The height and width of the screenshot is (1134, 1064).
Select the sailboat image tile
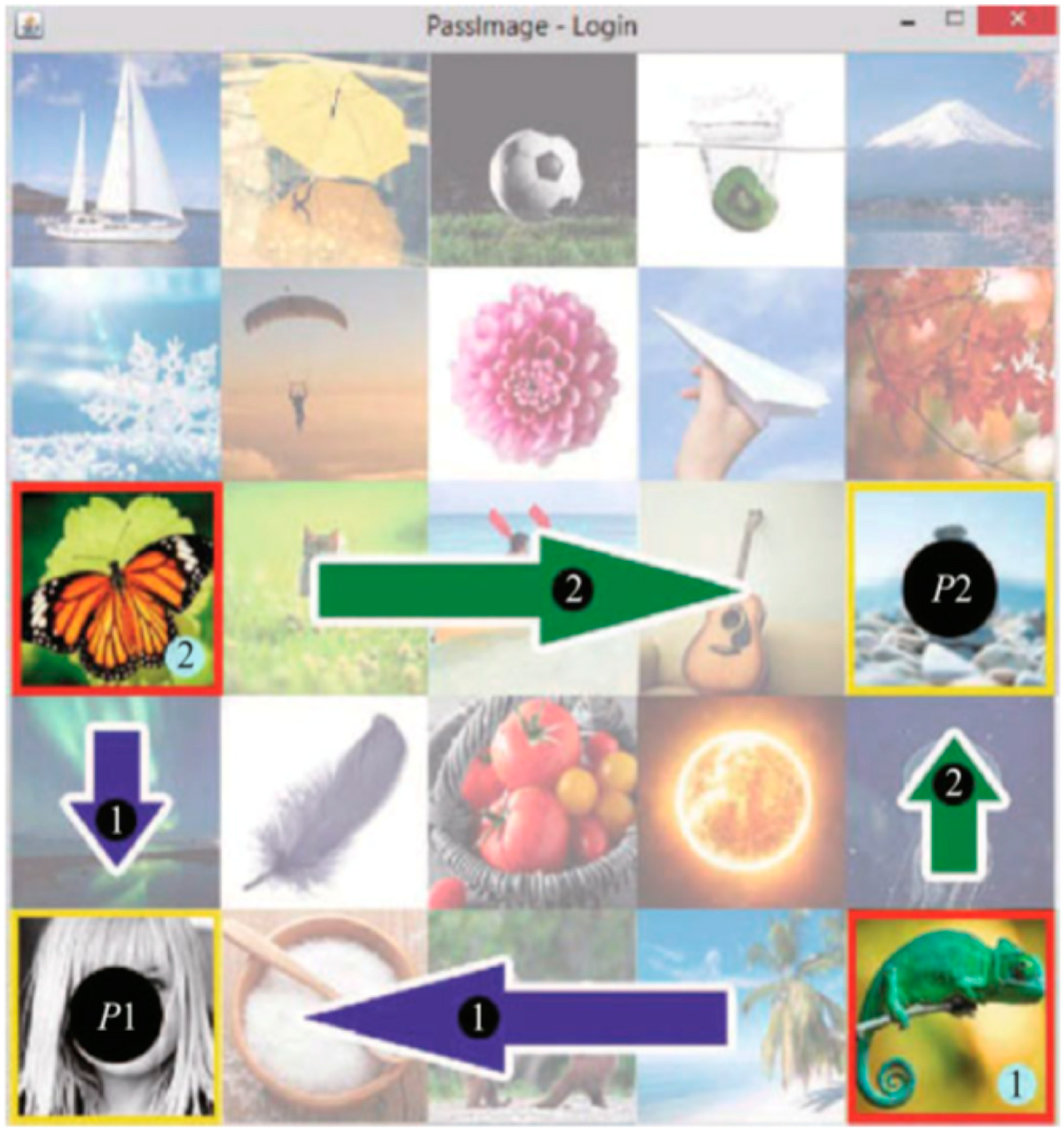[x=116, y=160]
